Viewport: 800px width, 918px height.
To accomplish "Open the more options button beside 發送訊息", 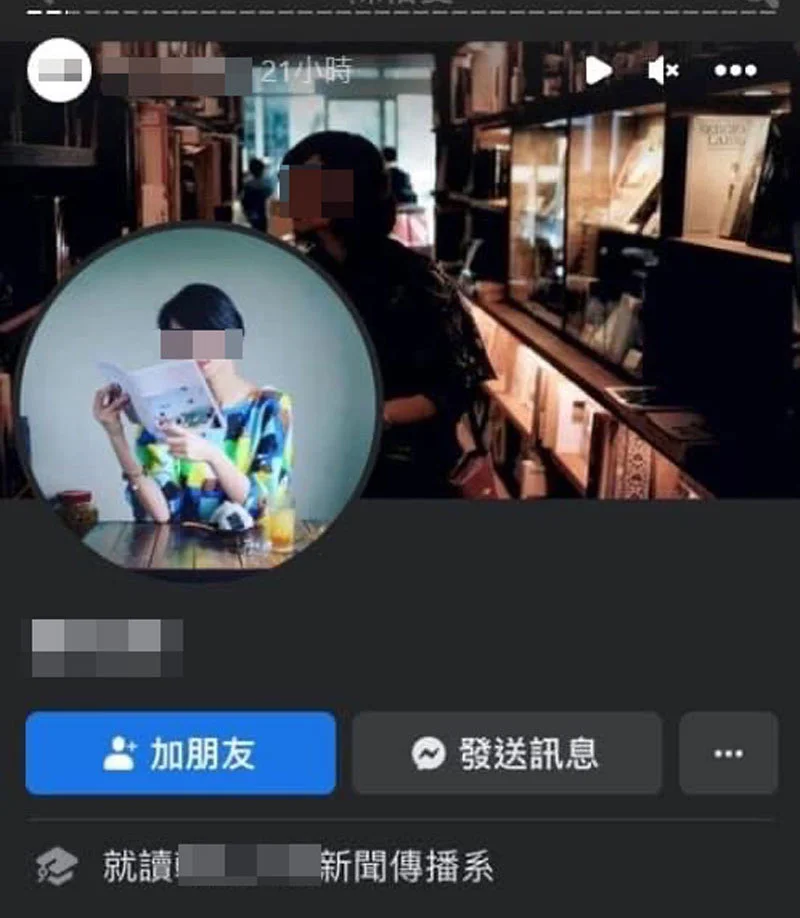I will point(728,753).
